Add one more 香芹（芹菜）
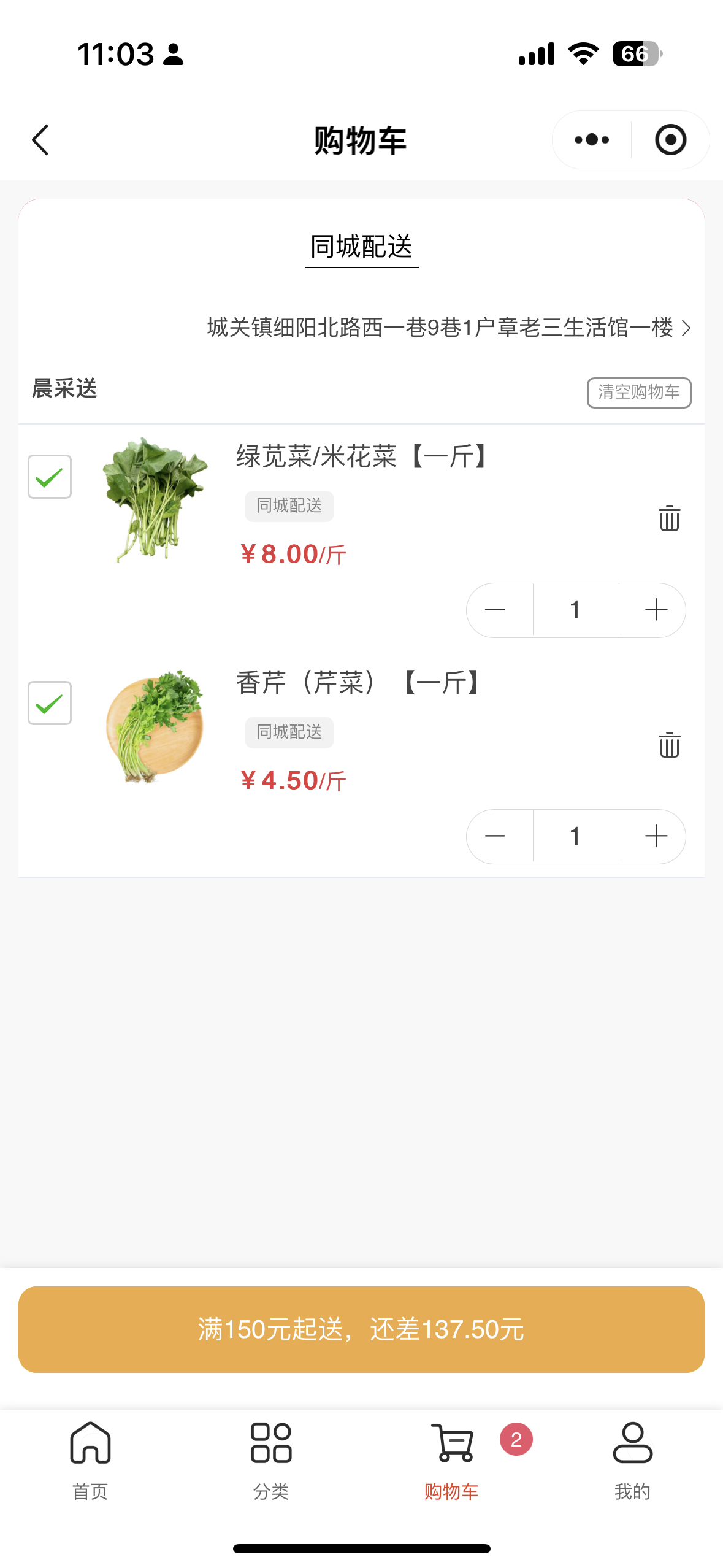723x1568 pixels. [656, 836]
